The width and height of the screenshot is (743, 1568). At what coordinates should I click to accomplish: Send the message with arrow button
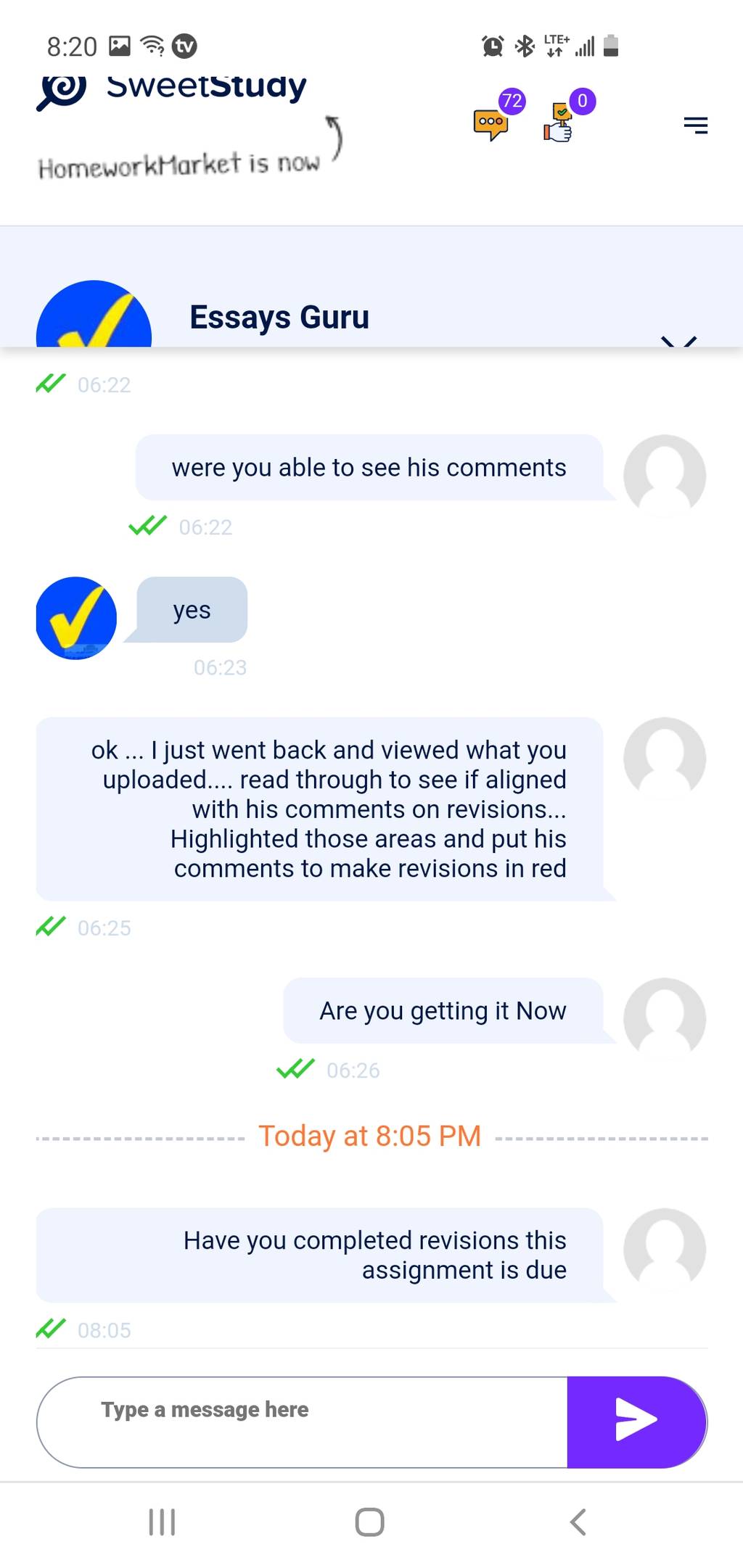[636, 1422]
